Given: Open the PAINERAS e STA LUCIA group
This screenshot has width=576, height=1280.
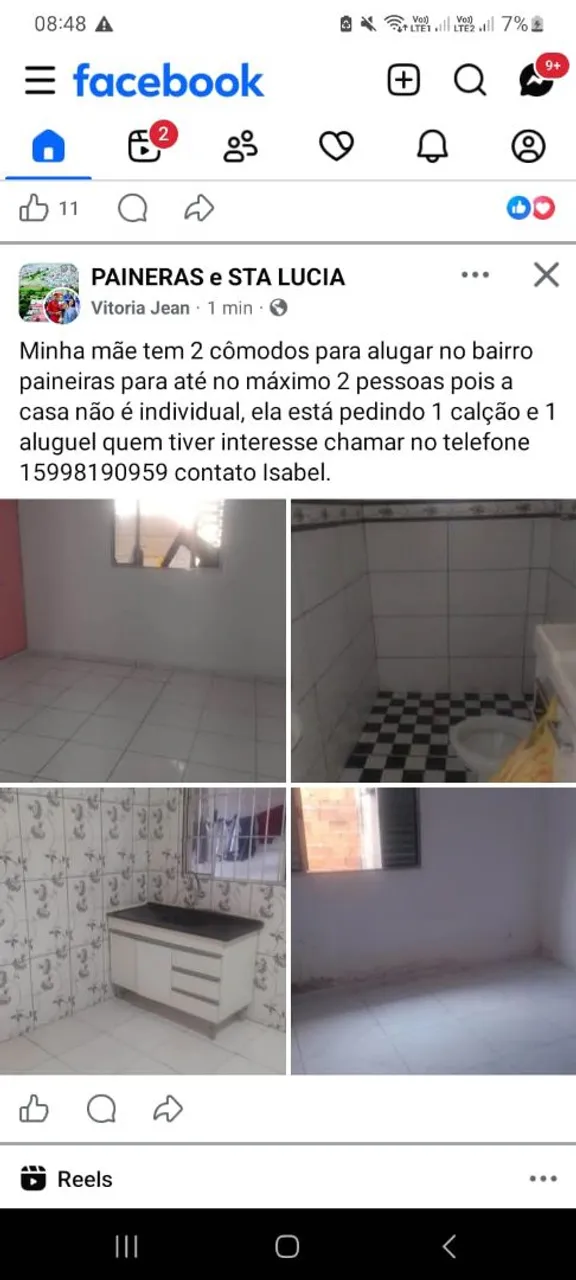Looking at the screenshot, I should click(218, 277).
